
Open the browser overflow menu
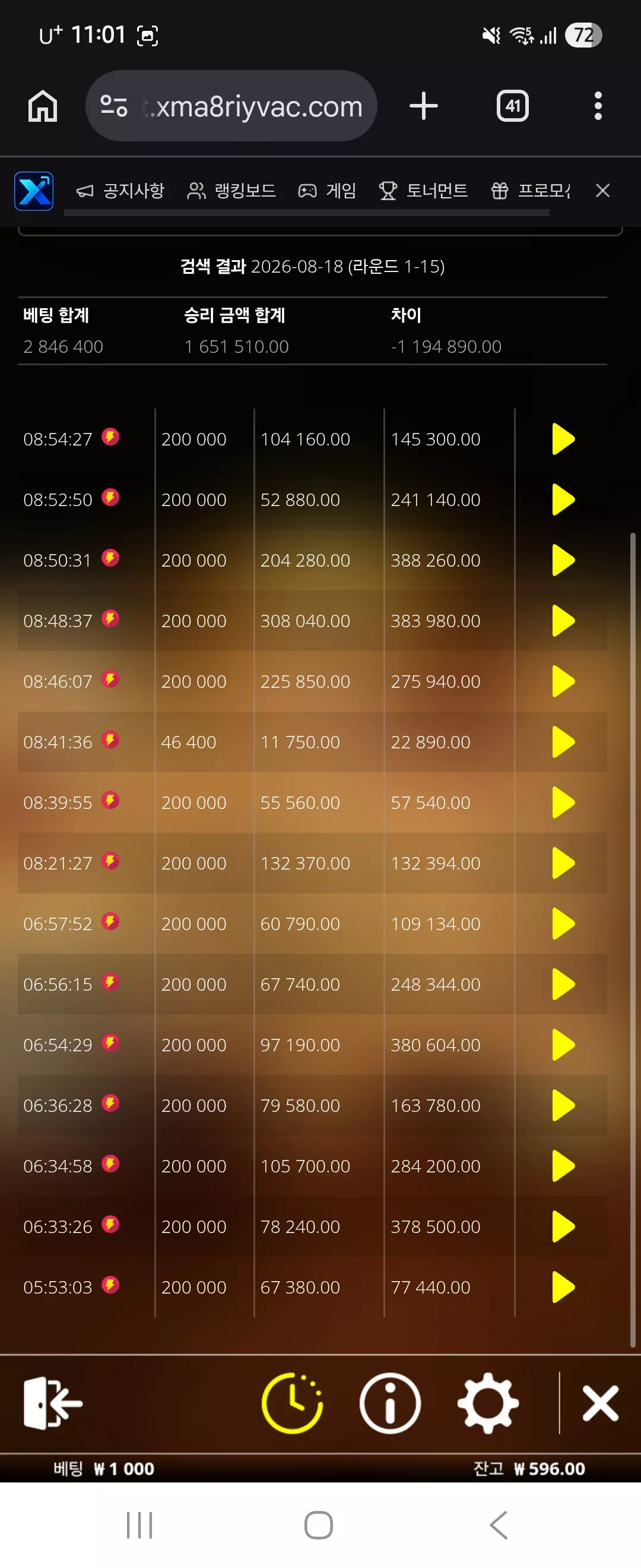(598, 106)
